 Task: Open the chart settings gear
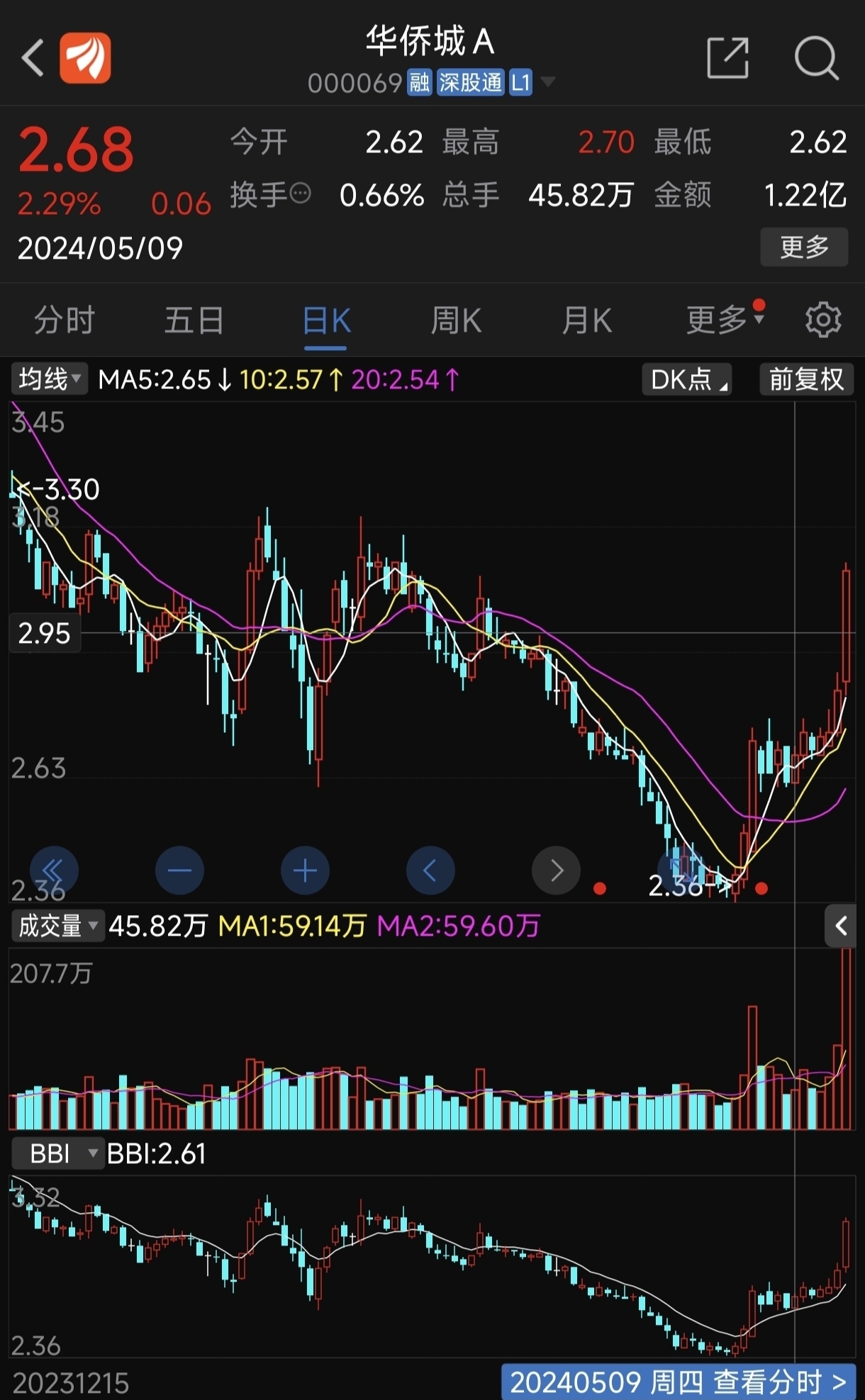tap(822, 320)
